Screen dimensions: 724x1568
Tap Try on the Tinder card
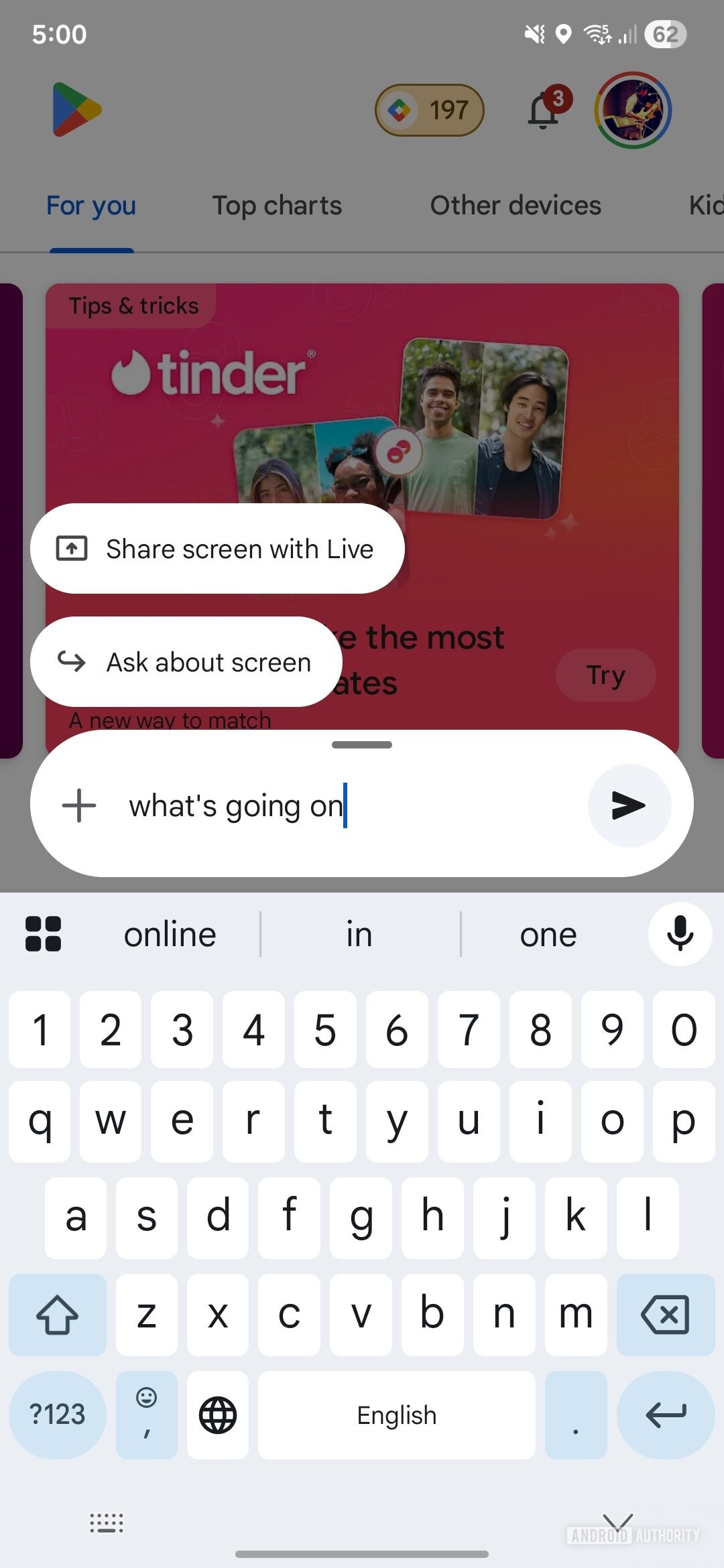point(605,675)
